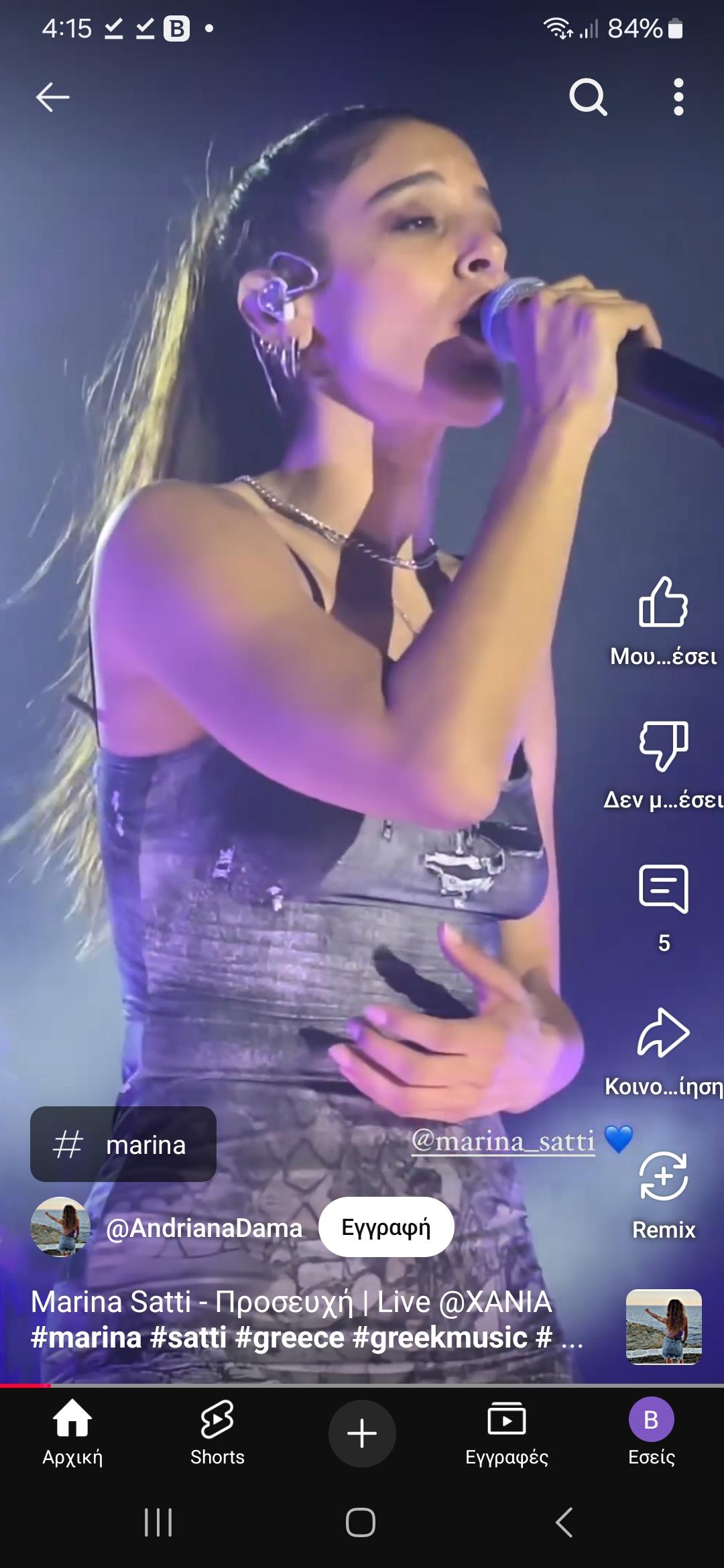This screenshot has width=724, height=1568.
Task: Open recent apps from the navigation bar
Action: pyautogui.click(x=158, y=1522)
